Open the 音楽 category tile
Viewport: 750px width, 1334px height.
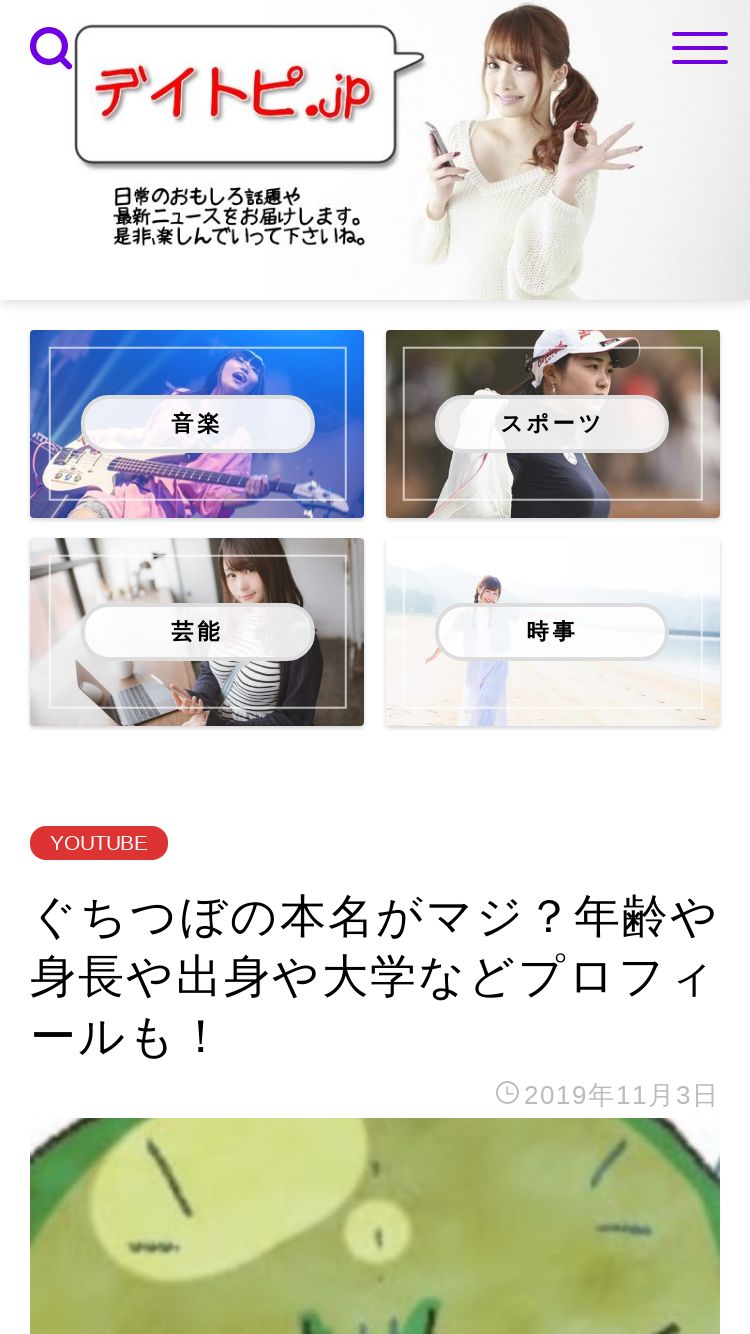click(x=197, y=424)
